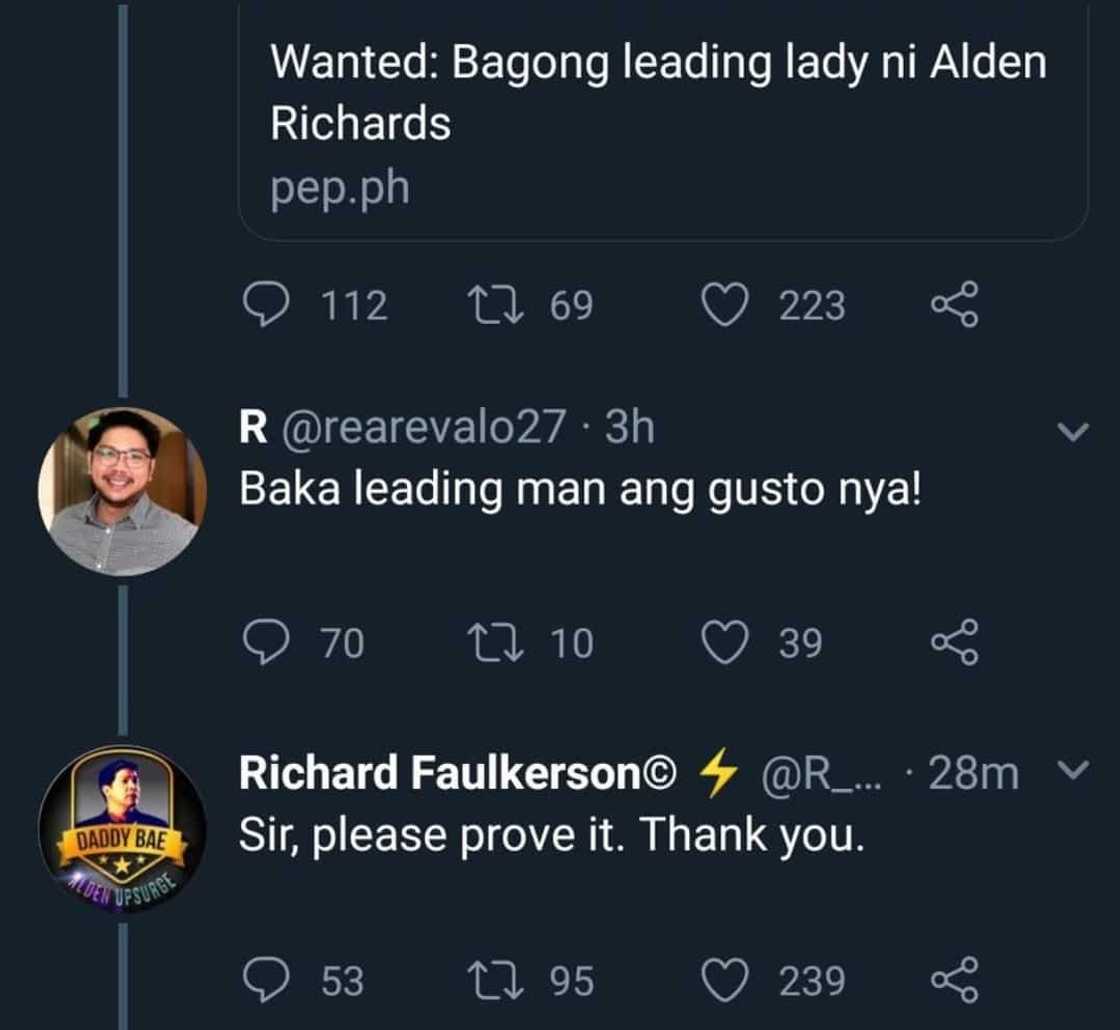
Task: Expand options menu on @rearevalo27's tweet
Action: (x=1072, y=432)
